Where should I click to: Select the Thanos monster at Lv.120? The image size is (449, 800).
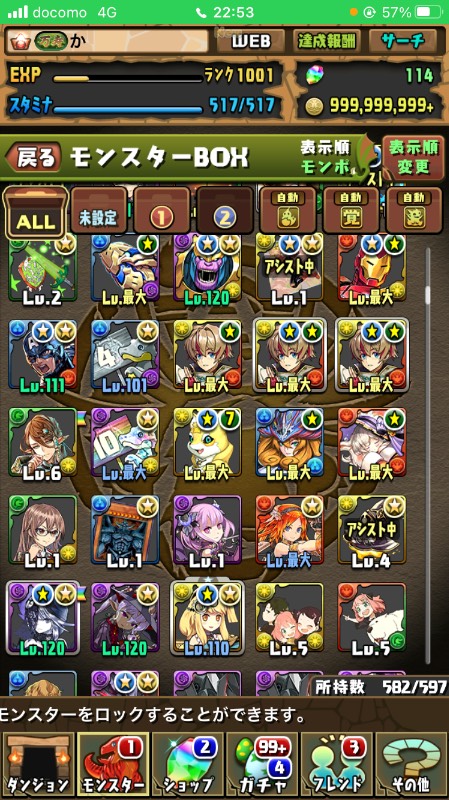(208, 269)
